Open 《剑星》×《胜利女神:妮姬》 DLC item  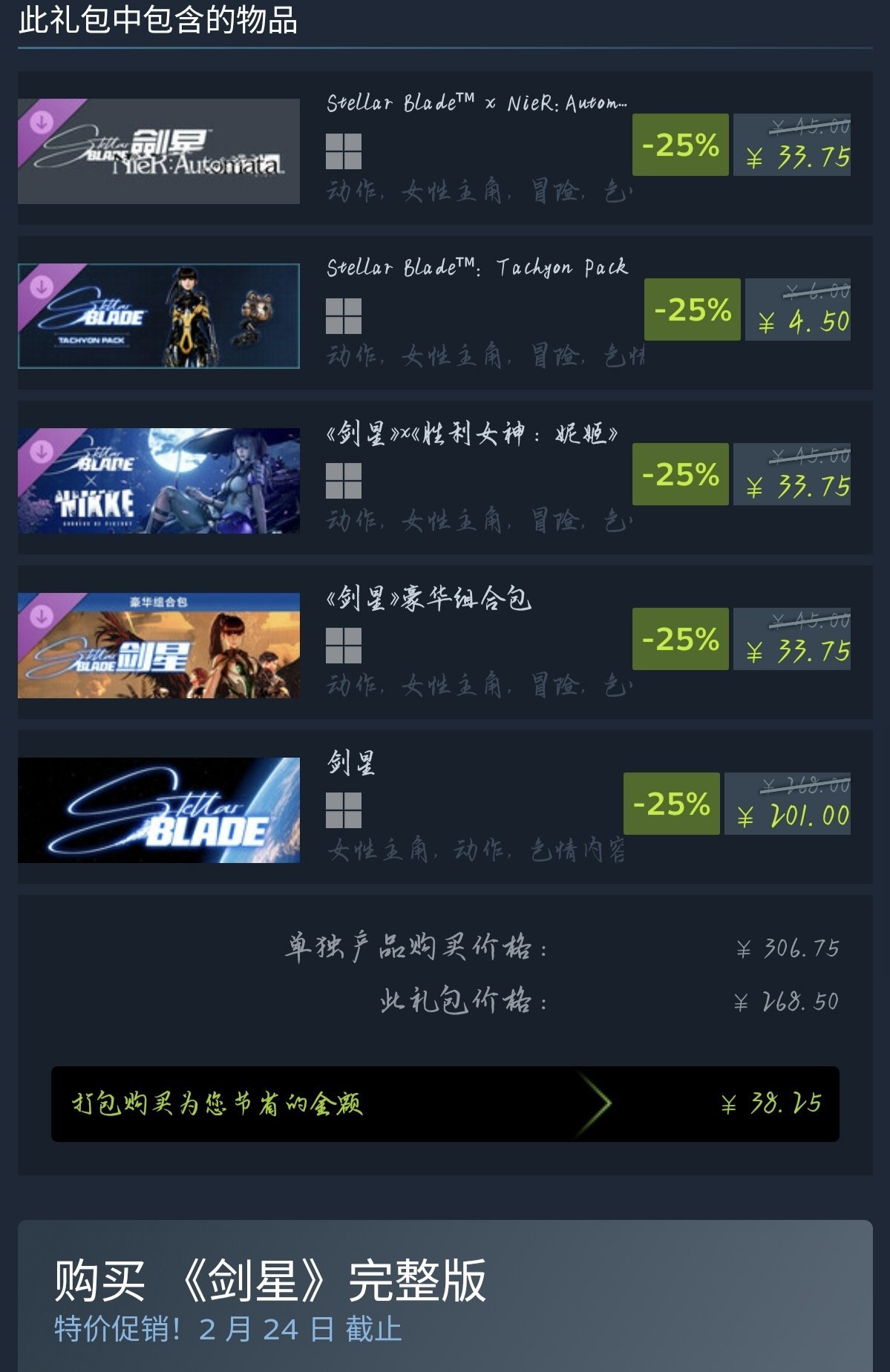click(x=472, y=433)
